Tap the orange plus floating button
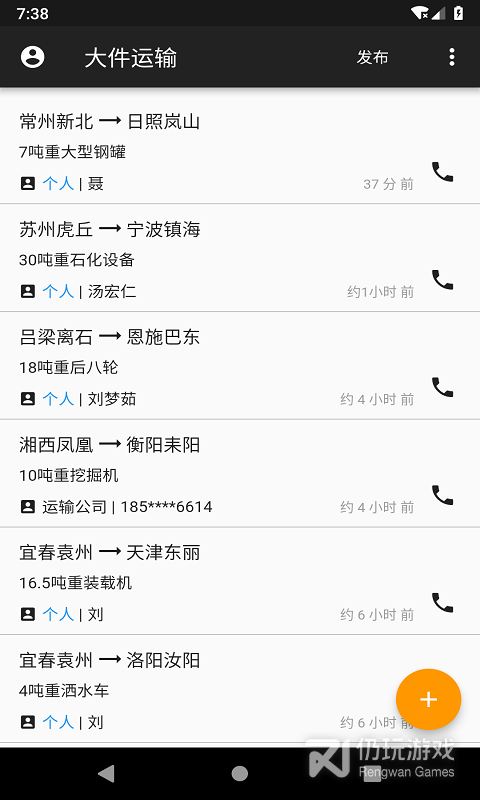The height and width of the screenshot is (800, 480). (428, 699)
